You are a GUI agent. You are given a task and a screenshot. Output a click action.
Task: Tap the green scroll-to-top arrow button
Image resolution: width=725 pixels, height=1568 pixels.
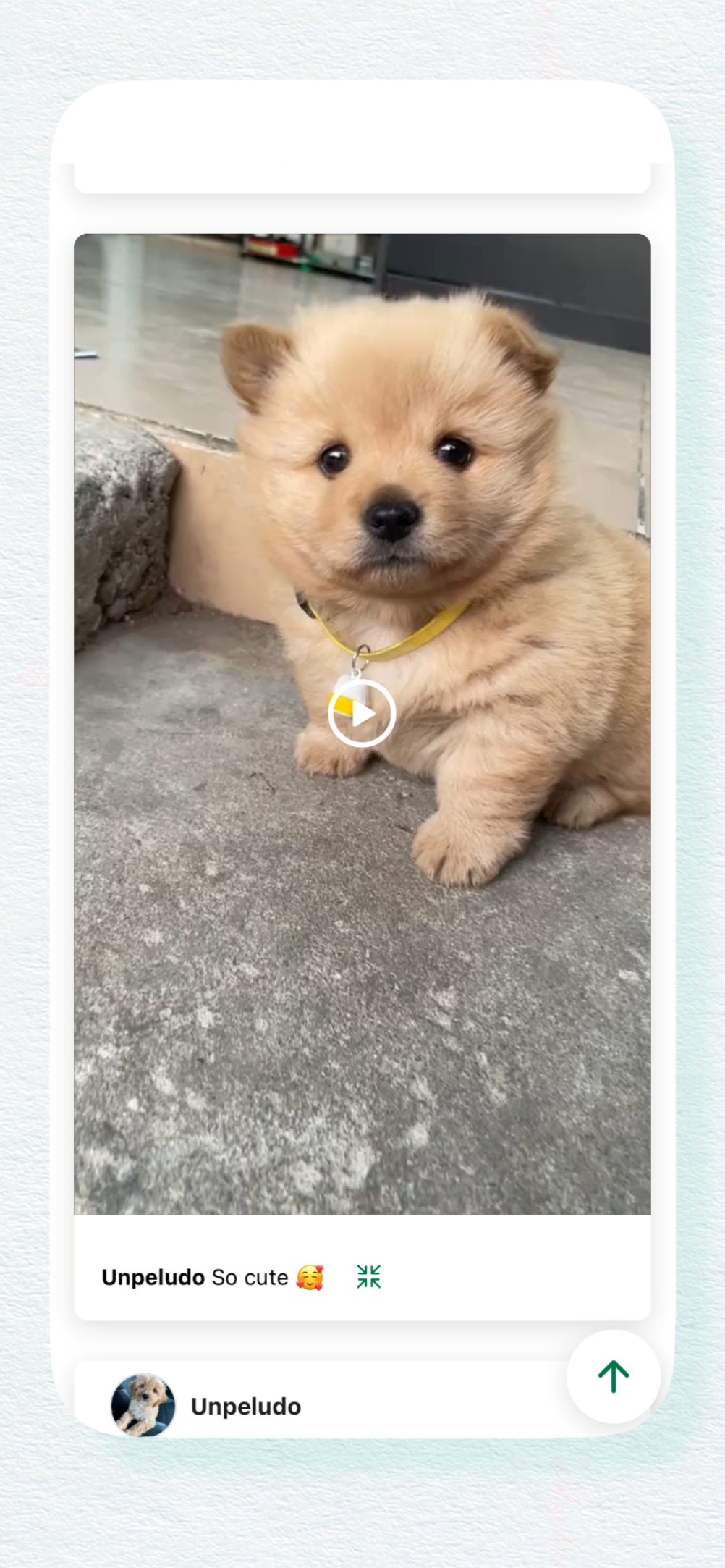613,1376
